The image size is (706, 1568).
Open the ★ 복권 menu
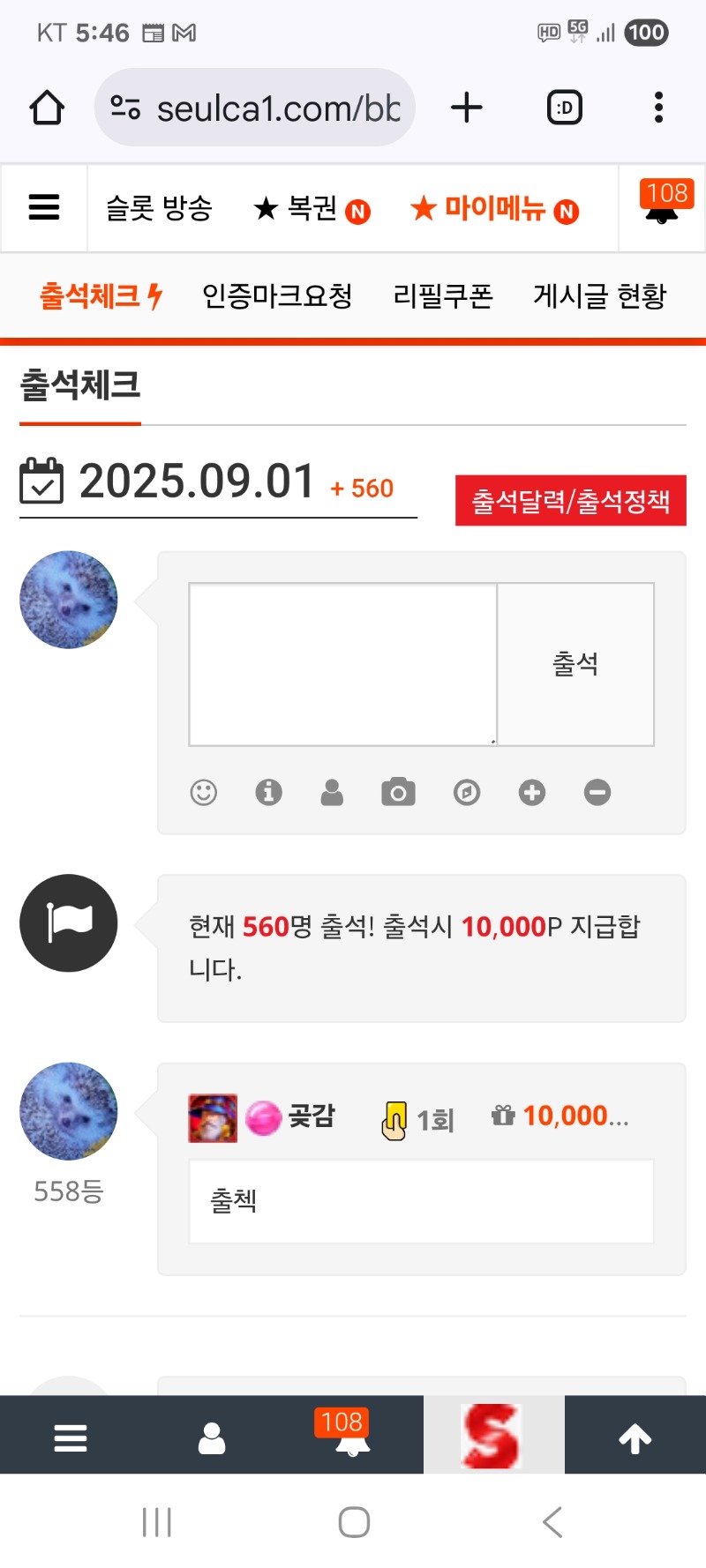point(311,209)
